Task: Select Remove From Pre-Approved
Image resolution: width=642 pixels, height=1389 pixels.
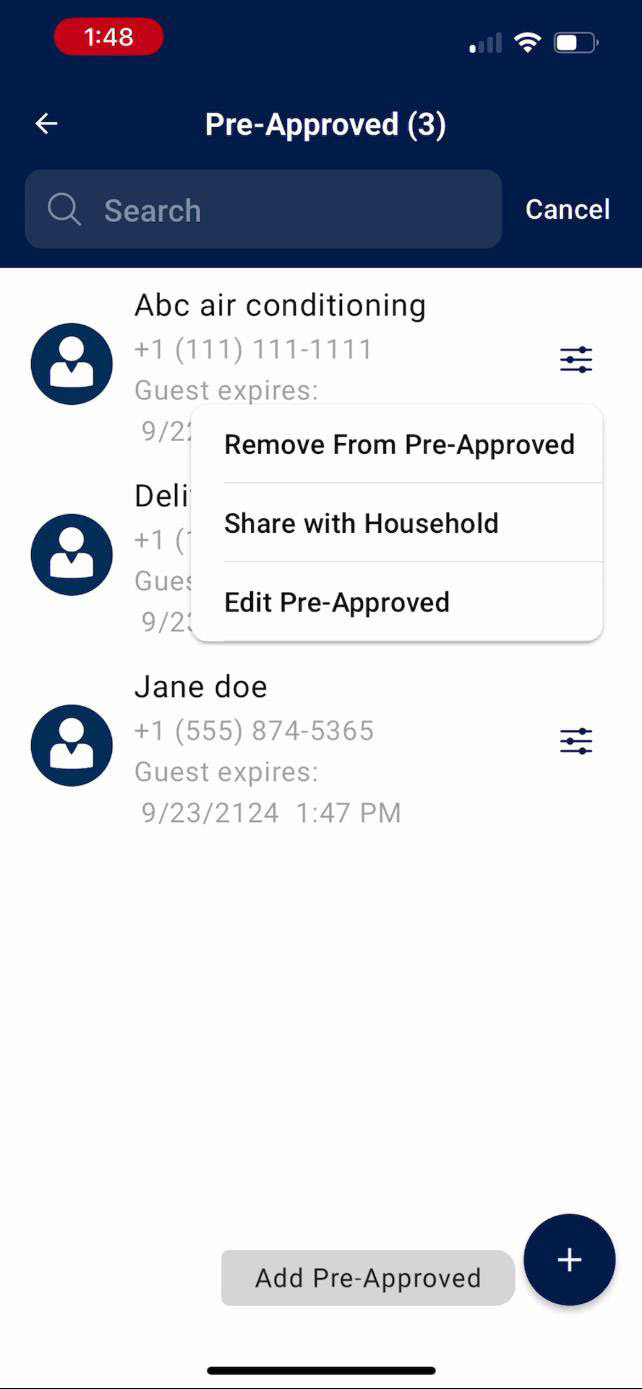Action: pyautogui.click(x=399, y=445)
